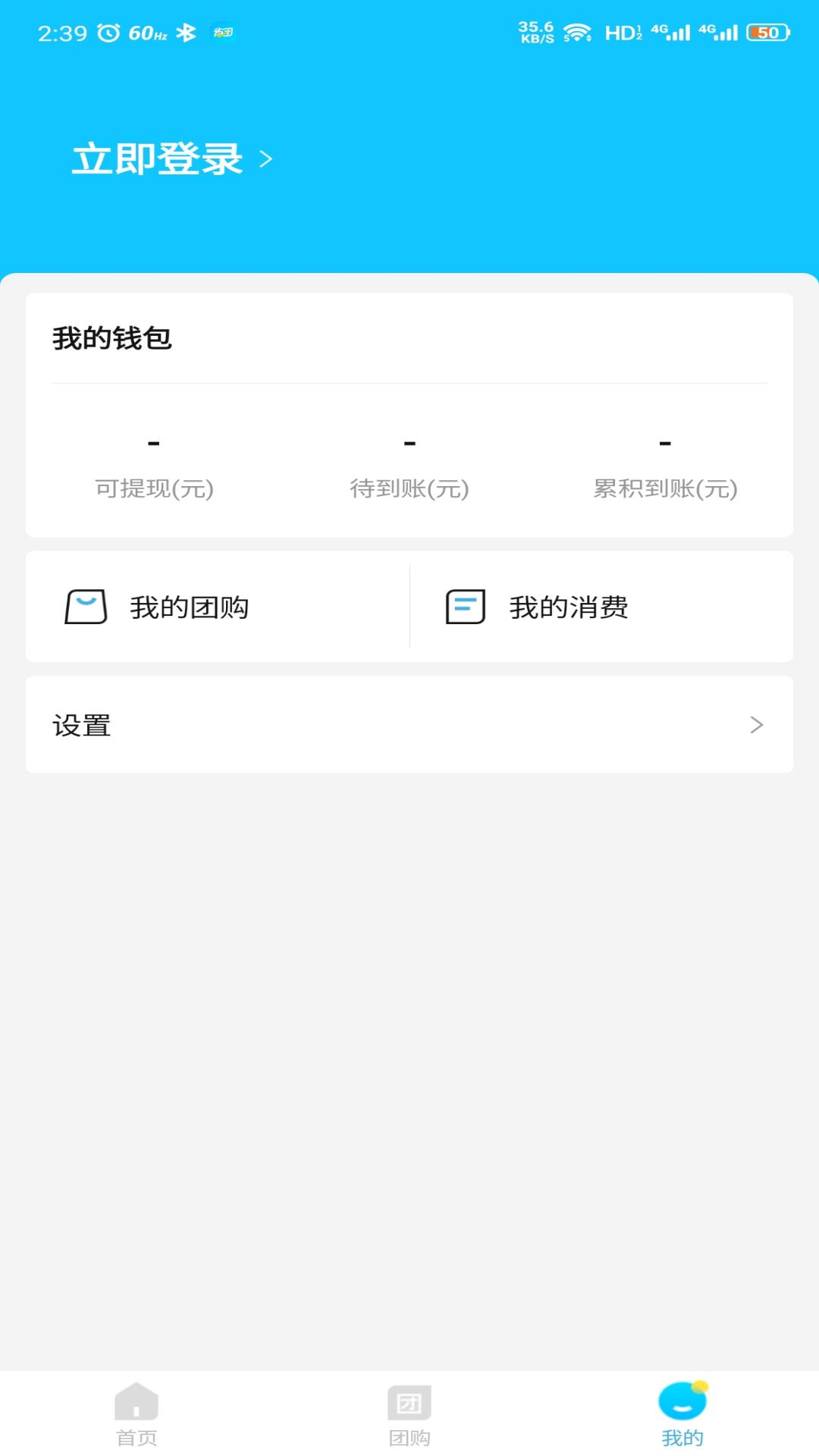
Task: Open 我的团购 shopping bag icon
Action: coord(86,606)
